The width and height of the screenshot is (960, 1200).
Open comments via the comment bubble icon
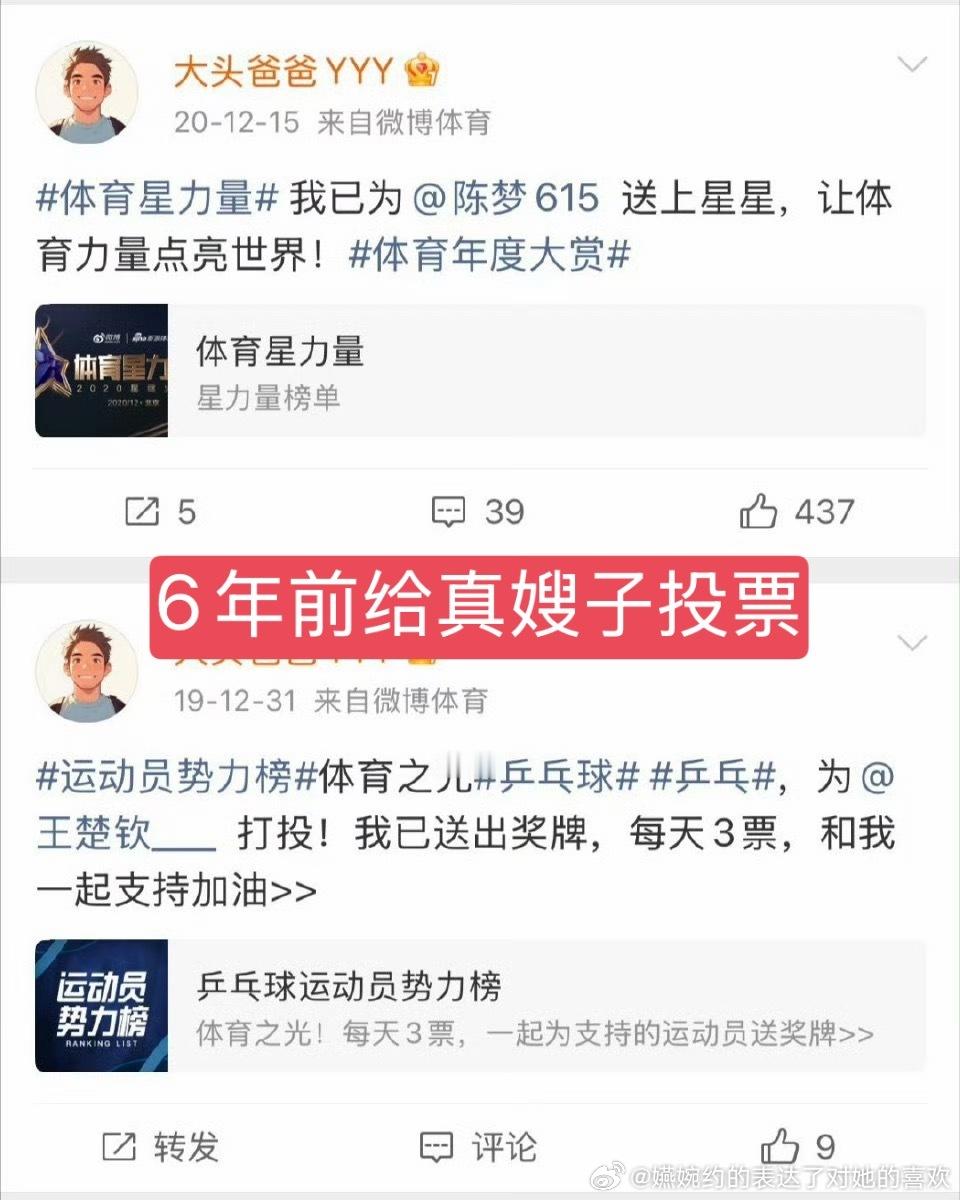tap(449, 512)
